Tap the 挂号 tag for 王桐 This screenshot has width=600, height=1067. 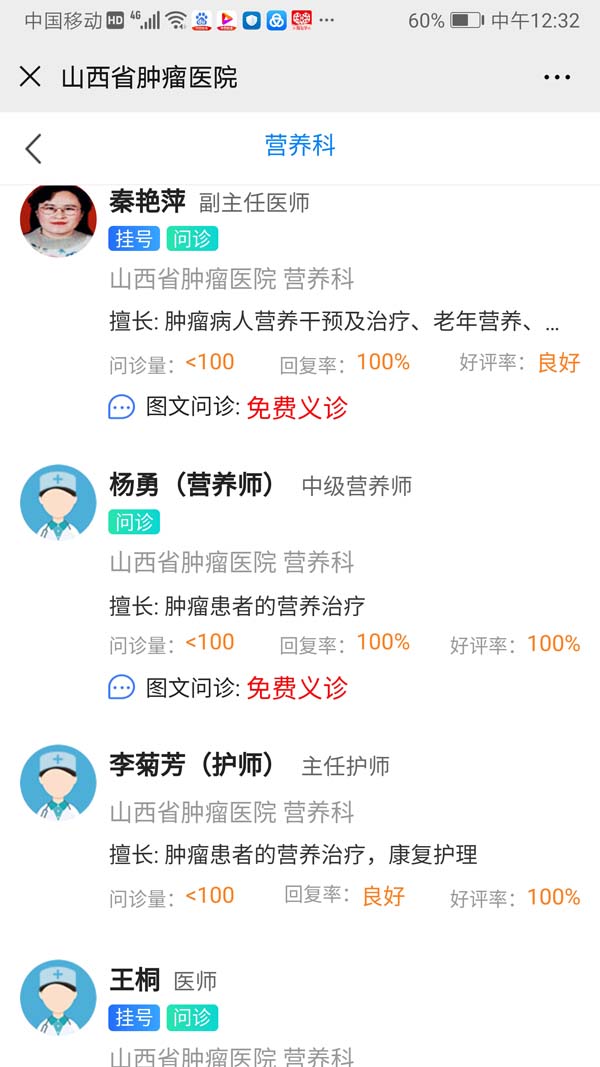pyautogui.click(x=133, y=1018)
